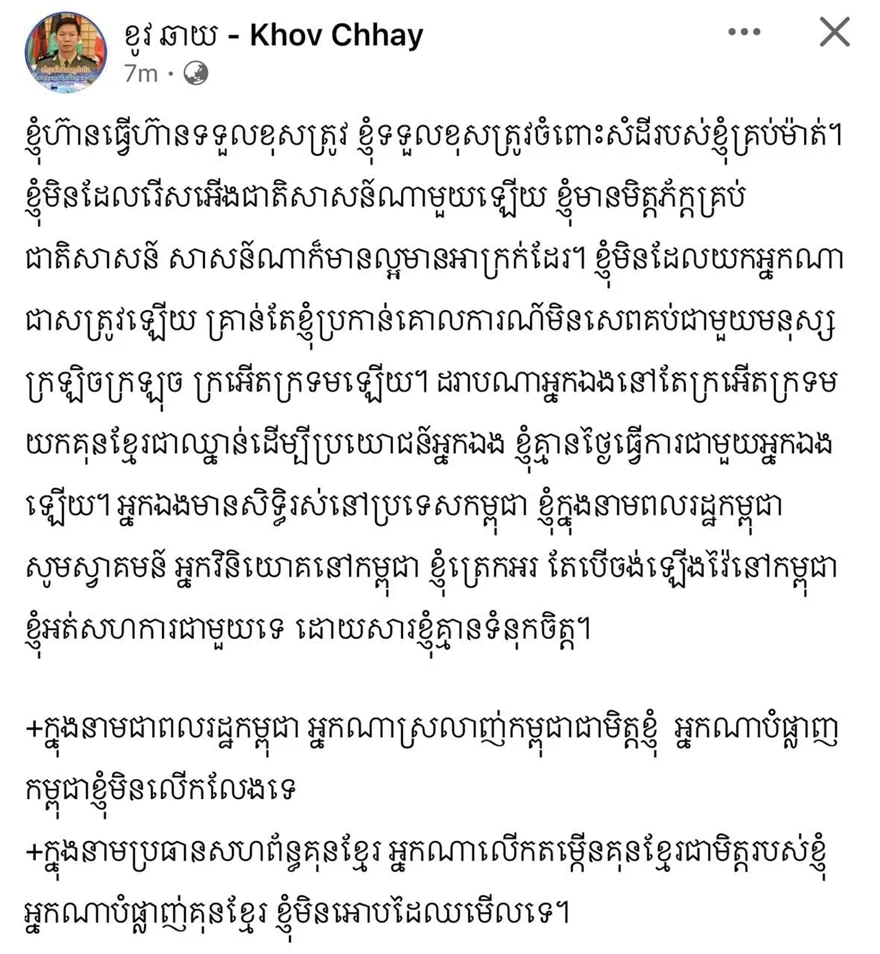Open the Khov Chhay profile name link
Image resolution: width=880 pixels, height=954 pixels.
[x=273, y=35]
